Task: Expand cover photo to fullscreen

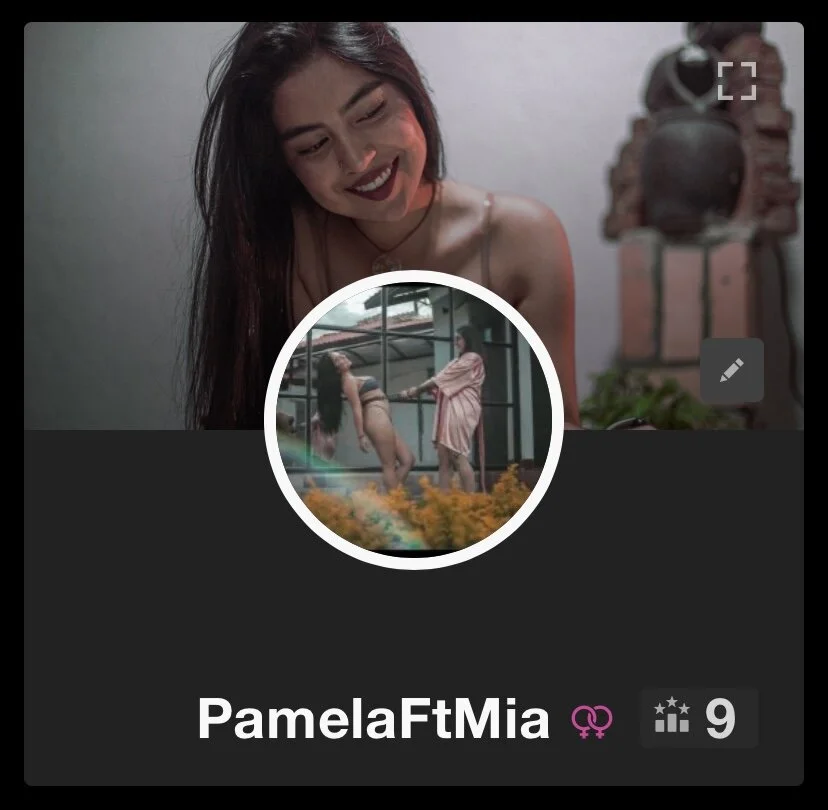Action: click(x=736, y=81)
